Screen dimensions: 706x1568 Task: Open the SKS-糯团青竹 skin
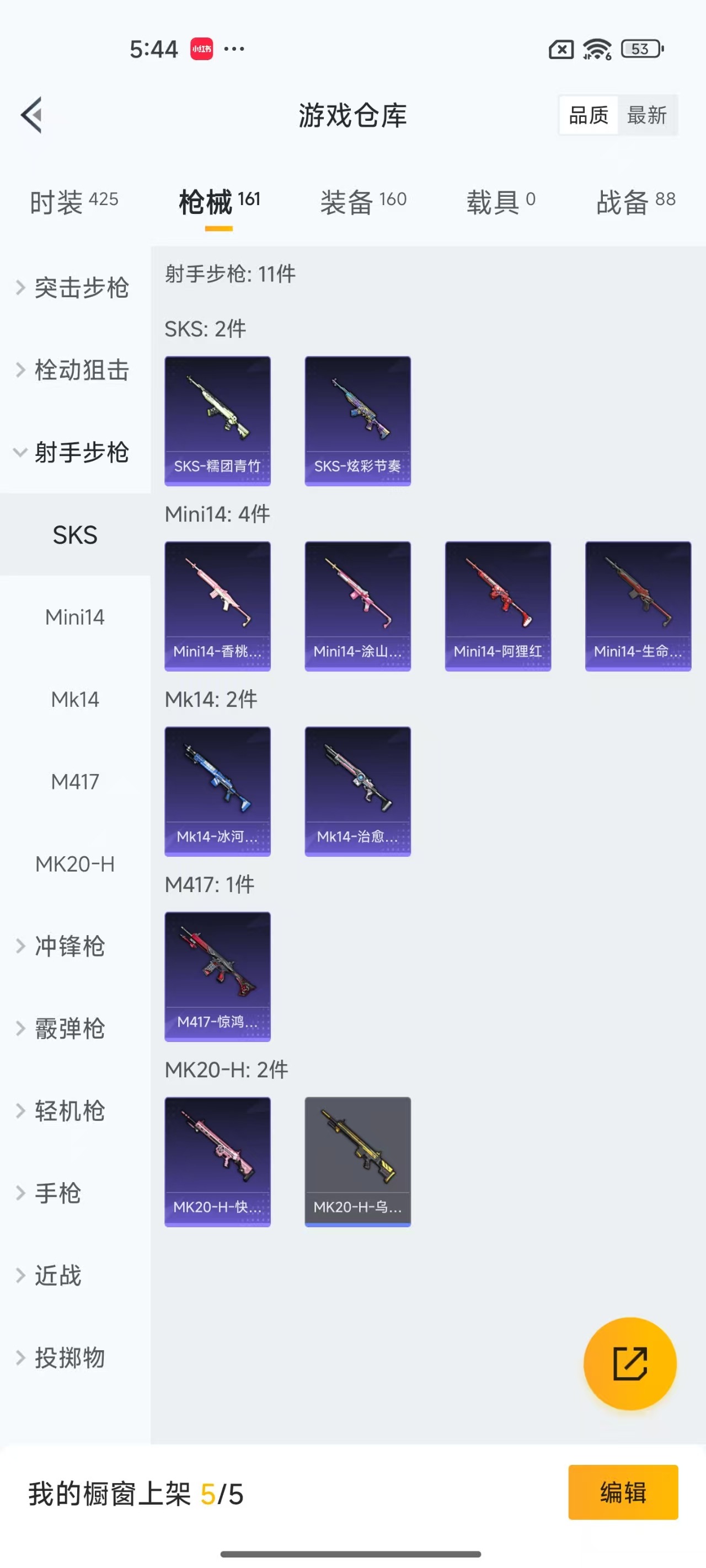pos(217,421)
